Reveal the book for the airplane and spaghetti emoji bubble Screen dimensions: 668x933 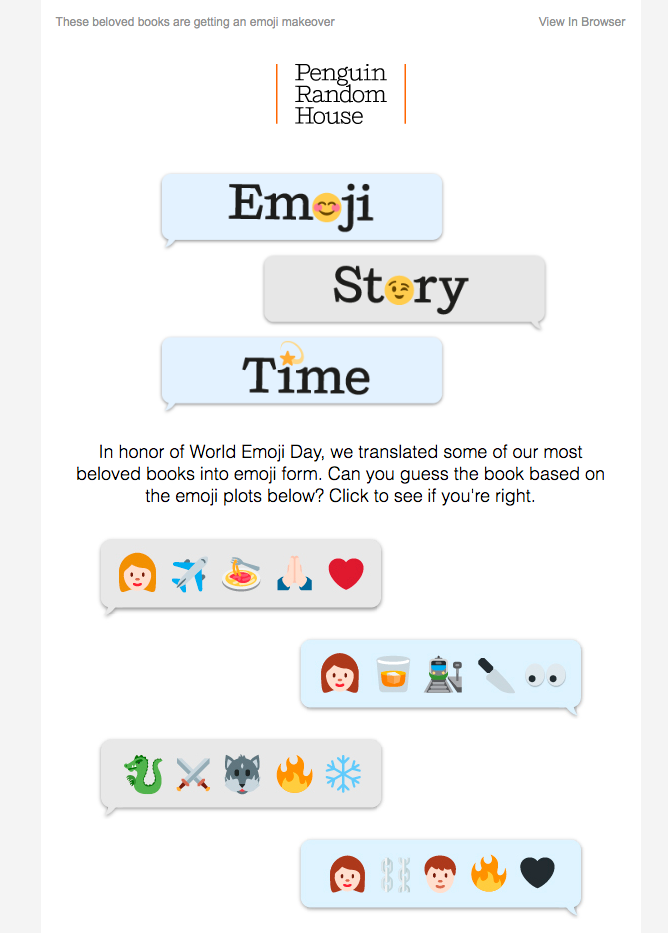[x=241, y=574]
